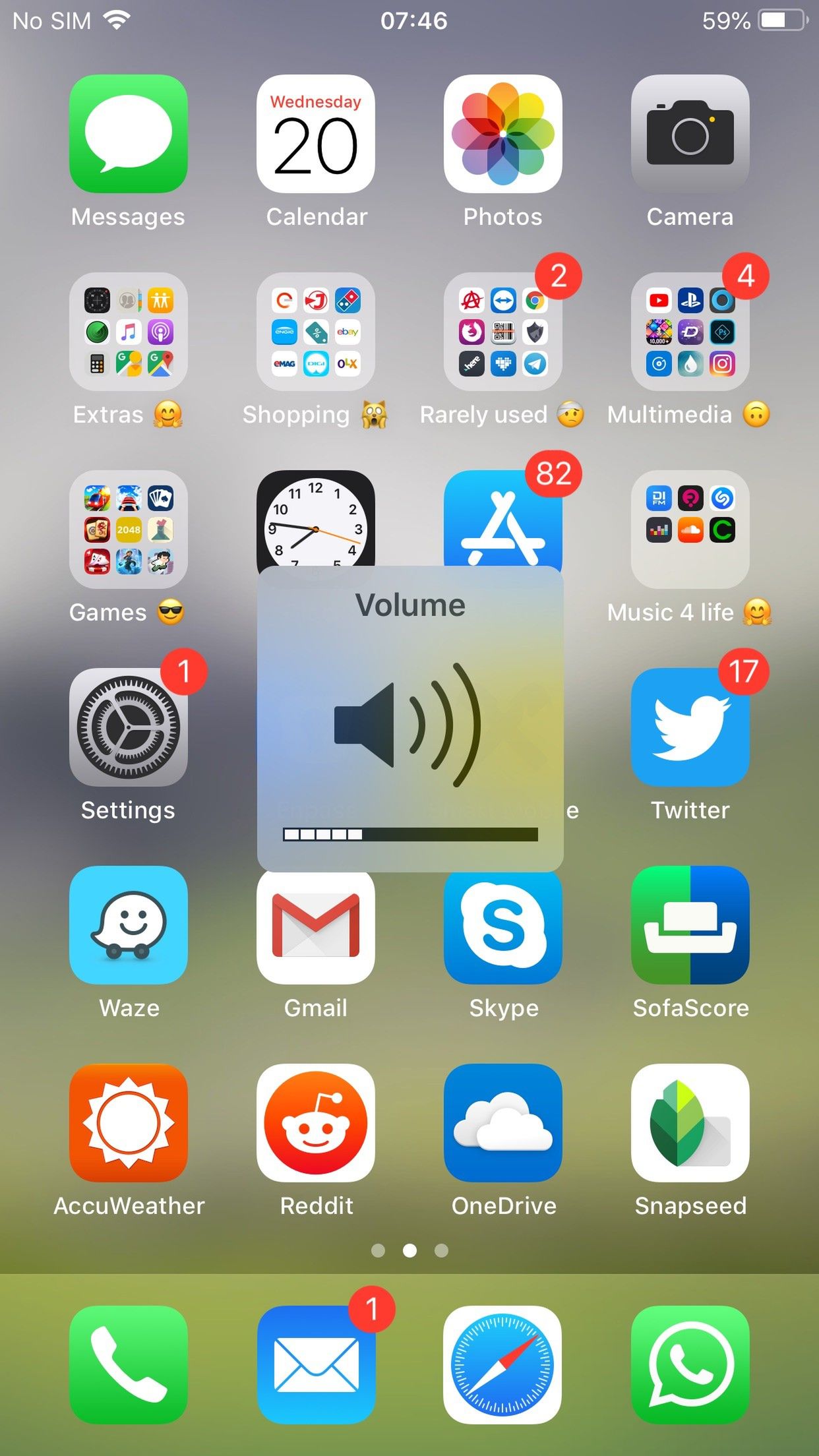Image resolution: width=819 pixels, height=1456 pixels.
Task: Open the SofaScore app
Action: click(690, 925)
